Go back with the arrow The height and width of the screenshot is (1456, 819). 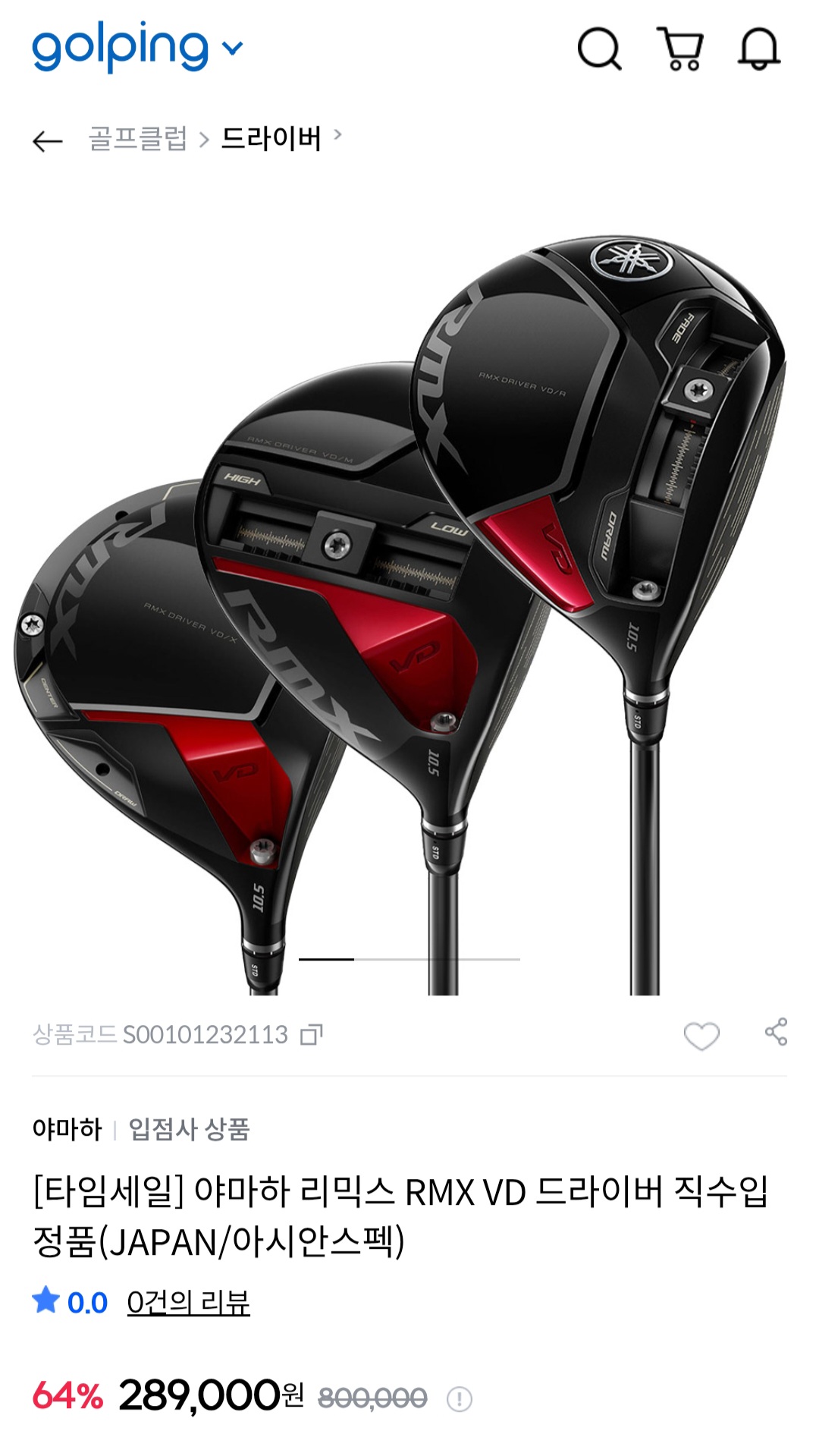[47, 140]
